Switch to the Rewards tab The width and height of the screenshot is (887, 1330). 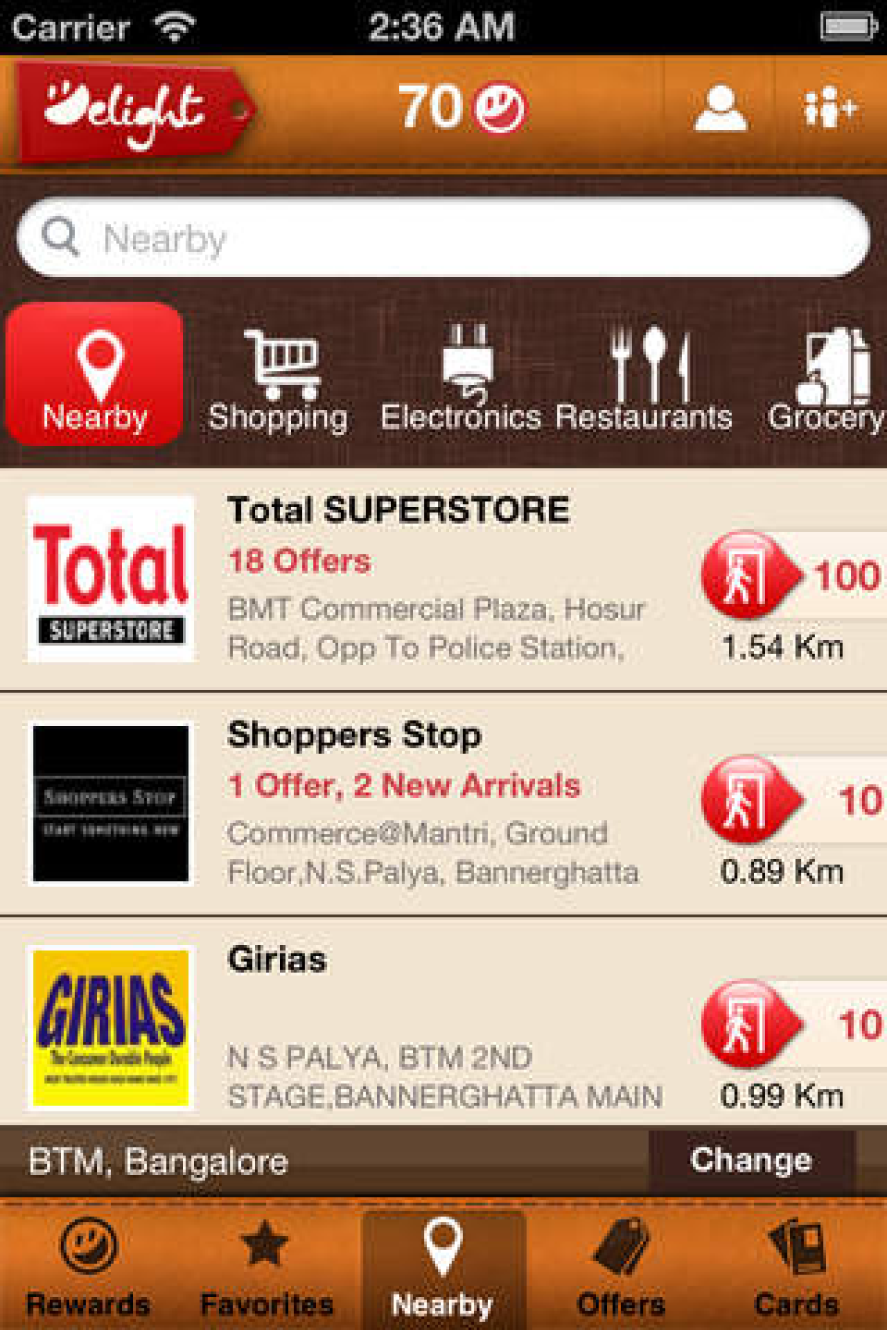(x=88, y=1268)
